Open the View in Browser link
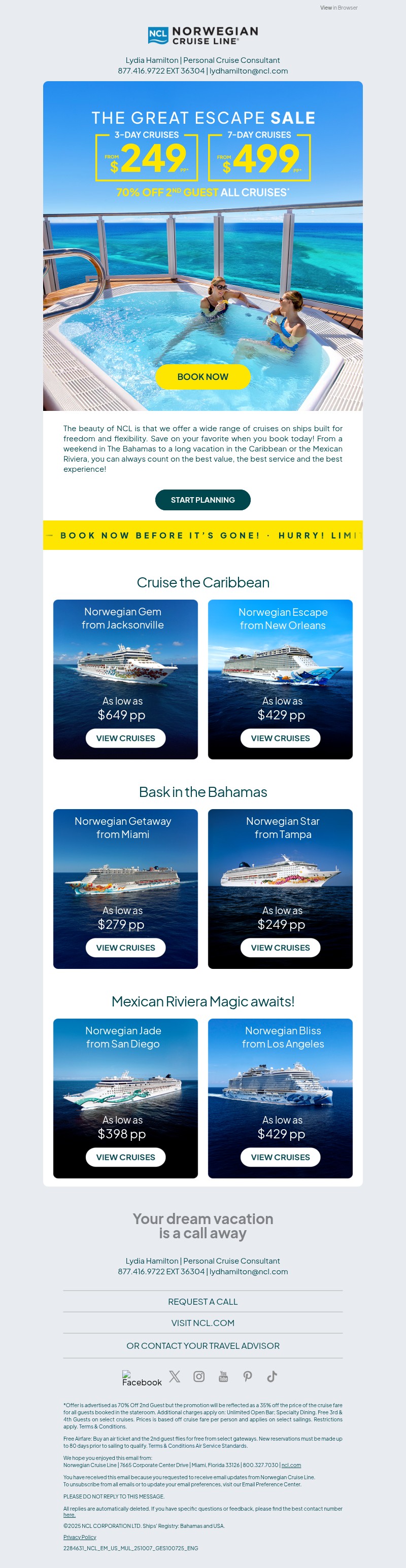The height and width of the screenshot is (1568, 406). [x=339, y=8]
